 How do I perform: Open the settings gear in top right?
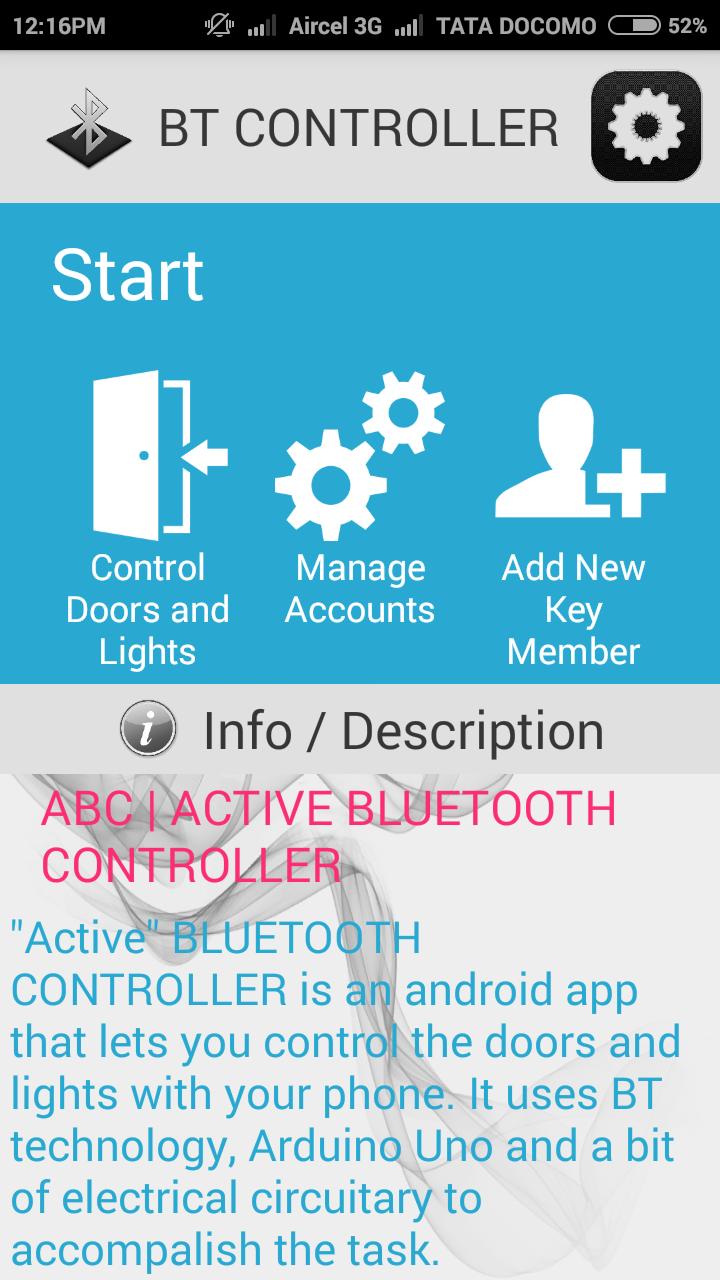tap(645, 128)
